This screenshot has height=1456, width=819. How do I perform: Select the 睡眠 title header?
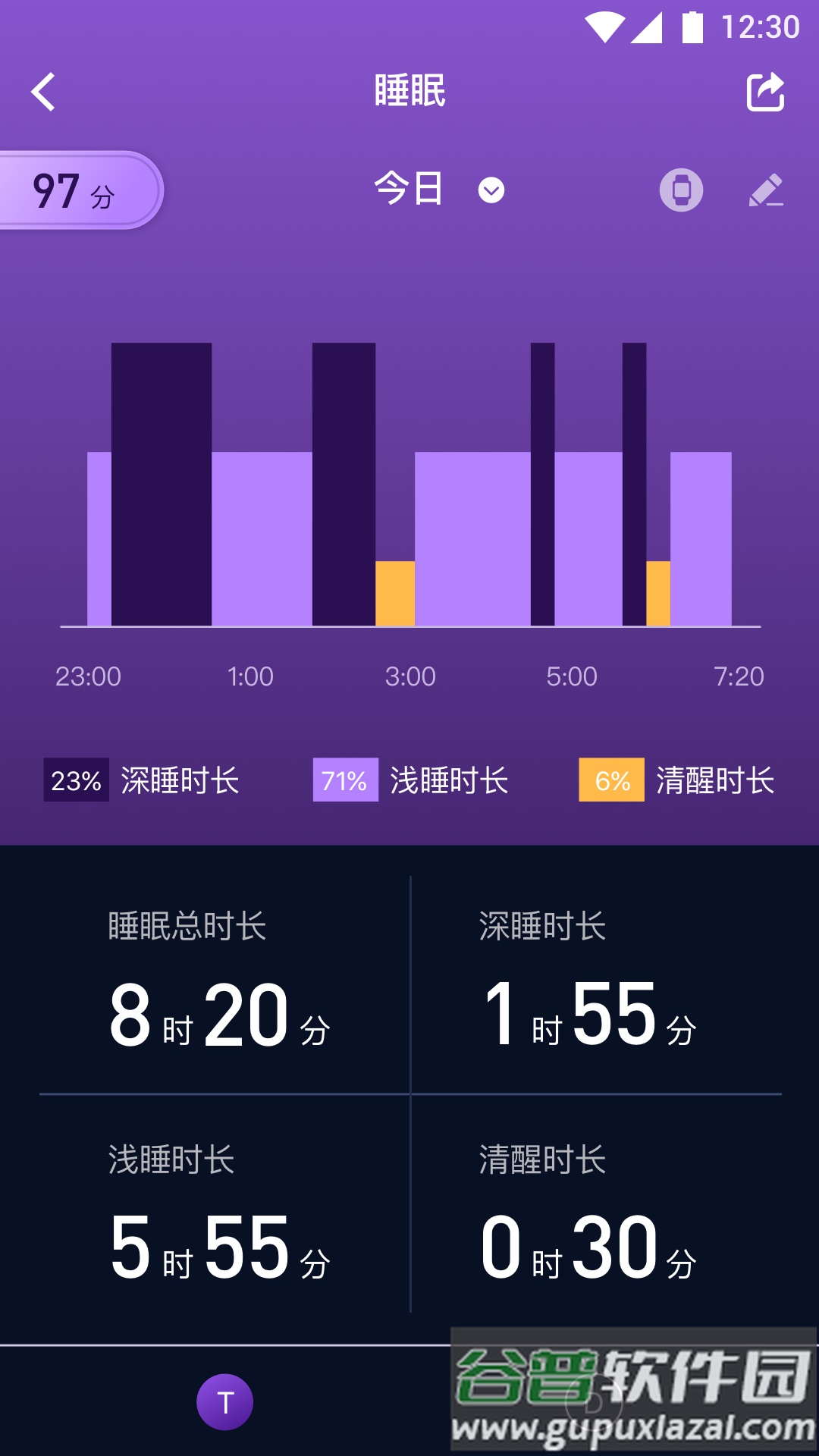(x=409, y=90)
